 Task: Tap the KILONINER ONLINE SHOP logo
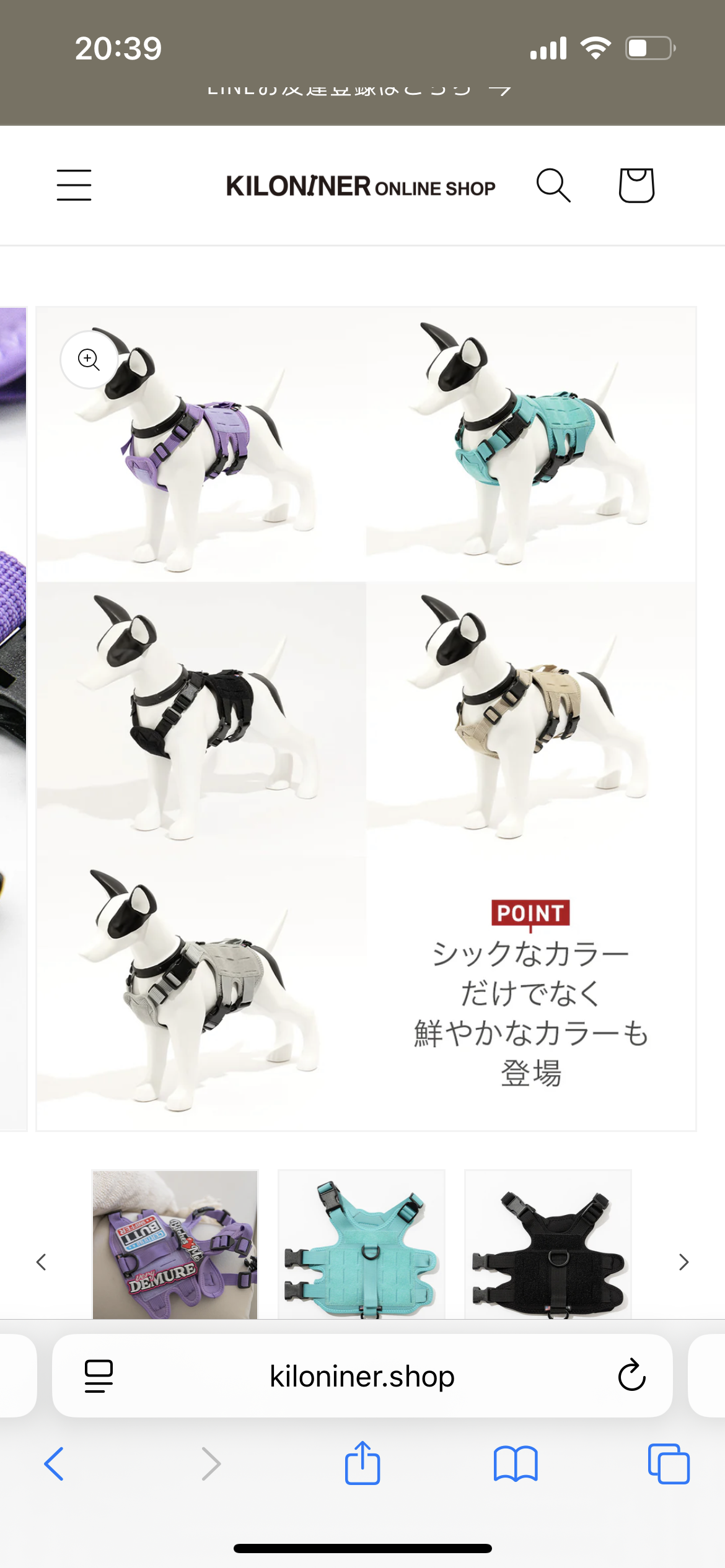tap(361, 186)
